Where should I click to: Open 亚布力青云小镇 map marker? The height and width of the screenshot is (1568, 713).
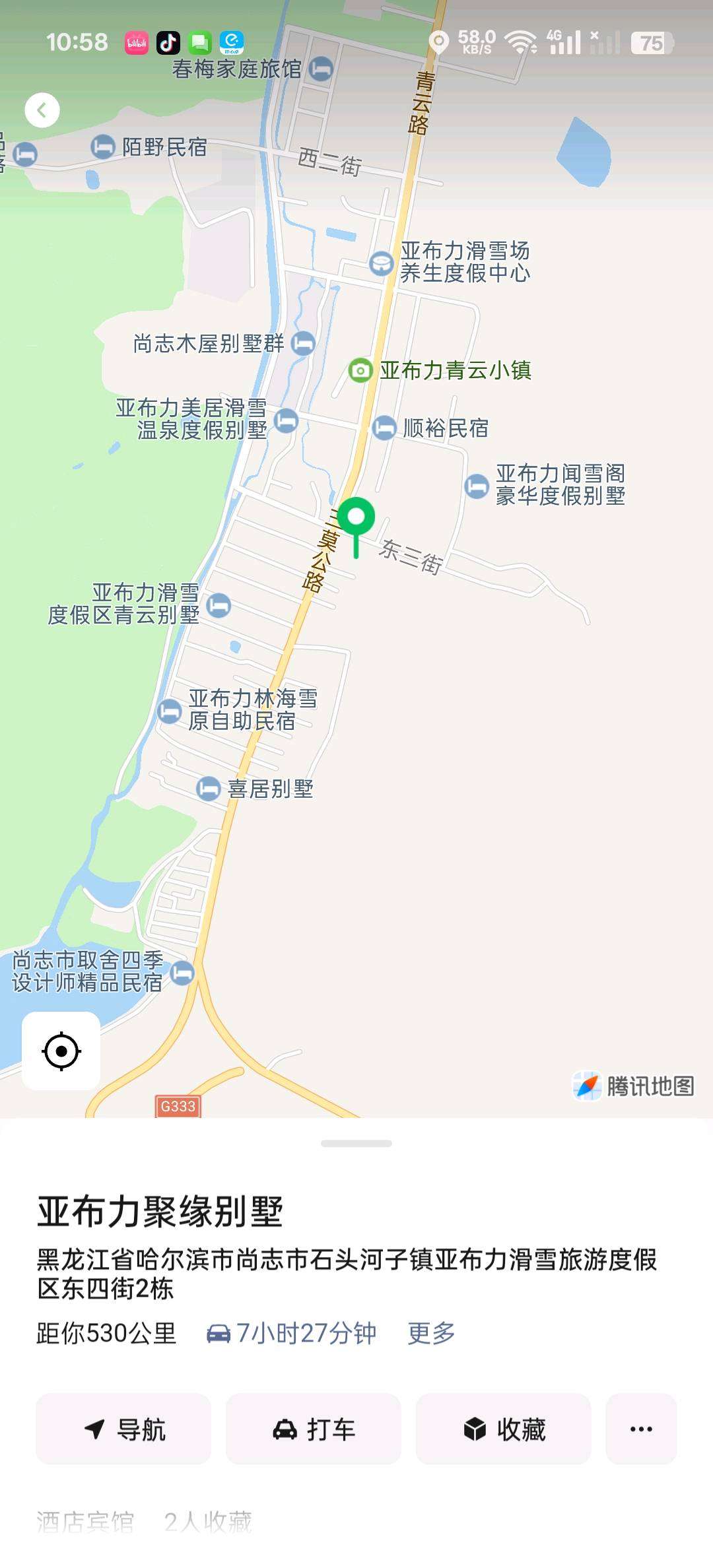point(360,370)
